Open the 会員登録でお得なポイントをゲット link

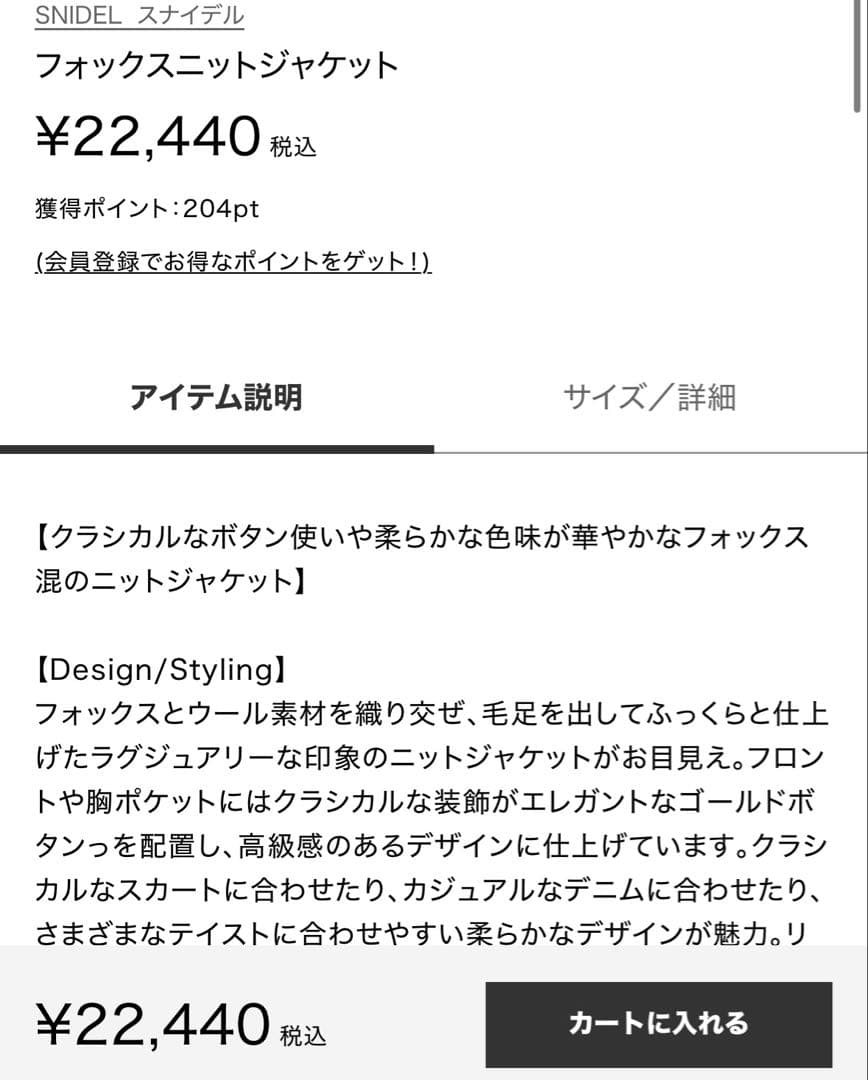pyautogui.click(x=230, y=262)
